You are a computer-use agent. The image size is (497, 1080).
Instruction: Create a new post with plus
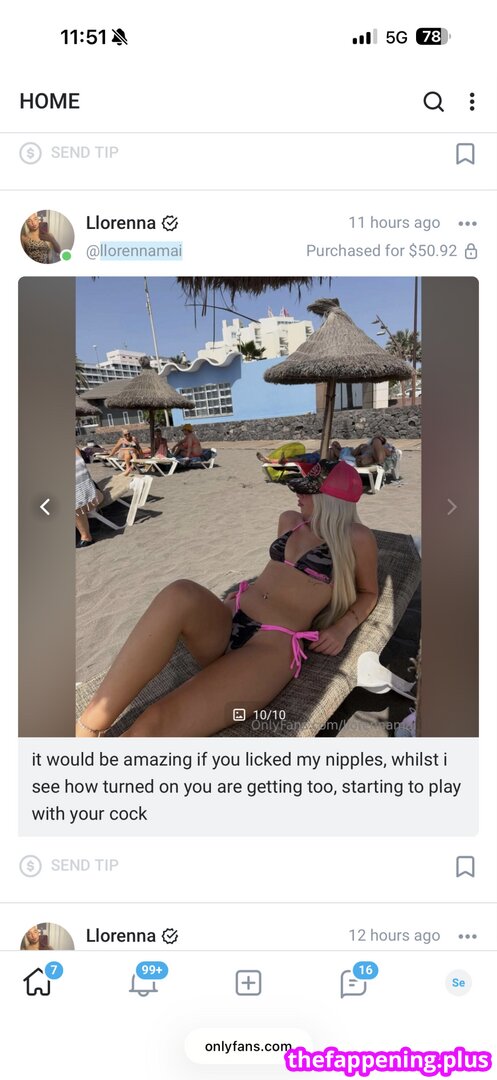(x=248, y=982)
